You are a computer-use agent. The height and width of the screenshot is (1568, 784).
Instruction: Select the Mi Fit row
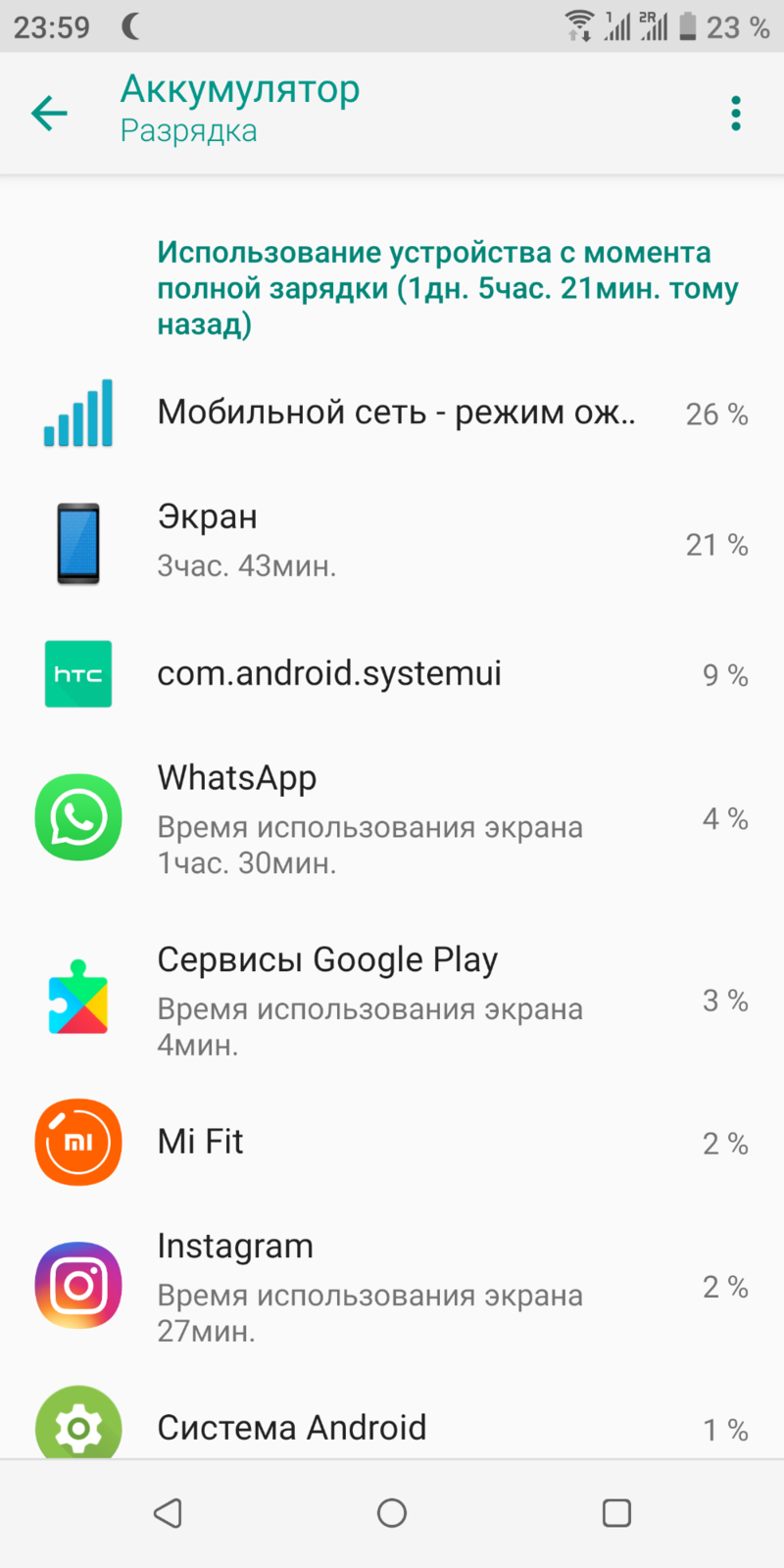392,1143
